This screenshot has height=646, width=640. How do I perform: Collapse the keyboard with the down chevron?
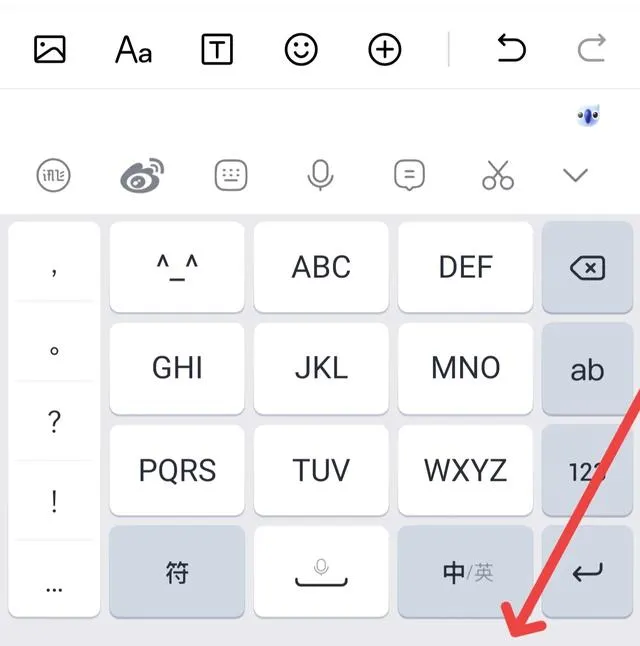pyautogui.click(x=575, y=176)
